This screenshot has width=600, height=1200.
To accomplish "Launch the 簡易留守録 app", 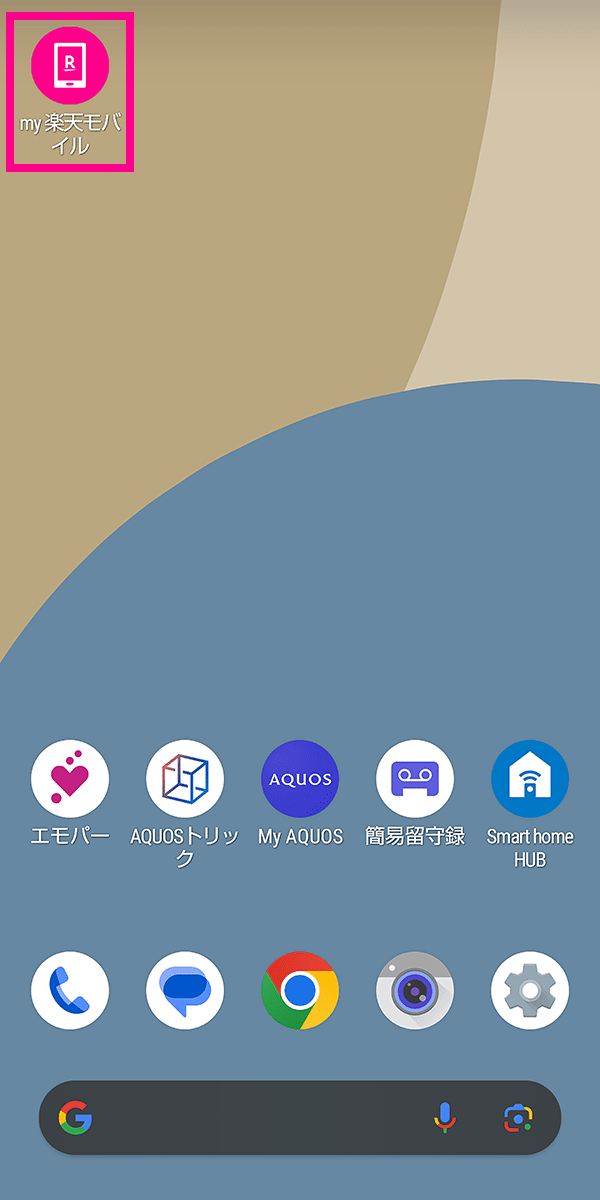I will (415, 780).
